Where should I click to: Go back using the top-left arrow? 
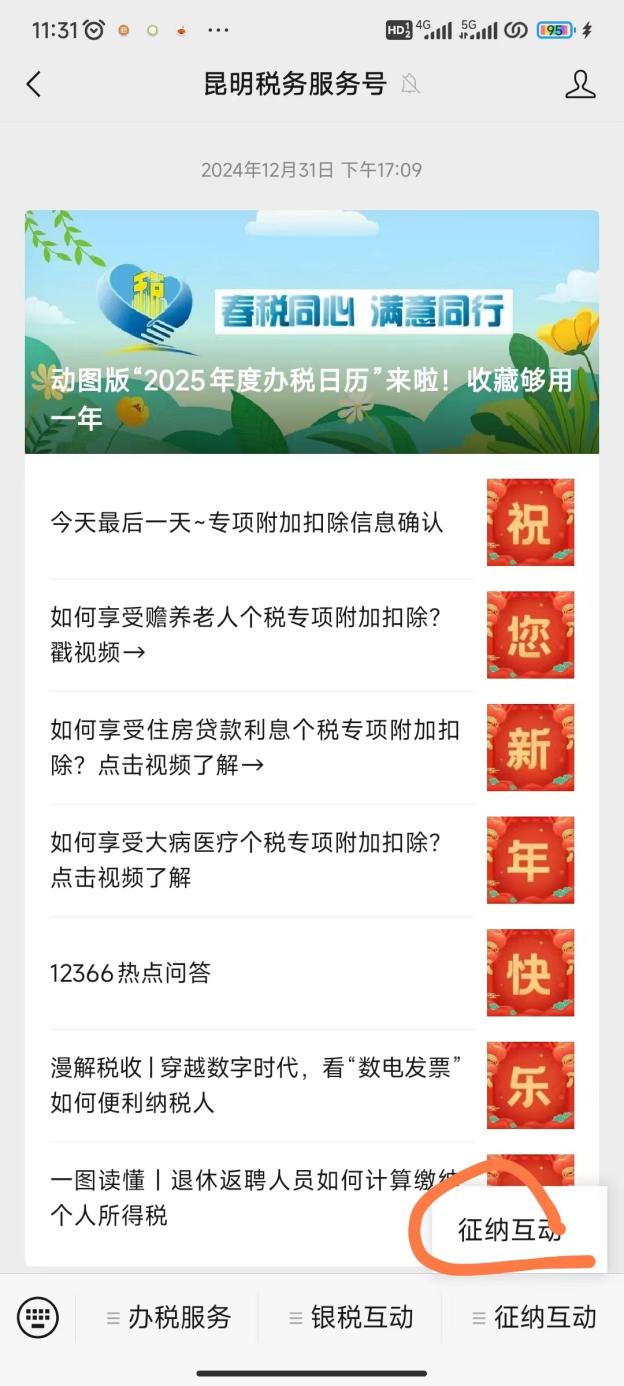click(34, 84)
